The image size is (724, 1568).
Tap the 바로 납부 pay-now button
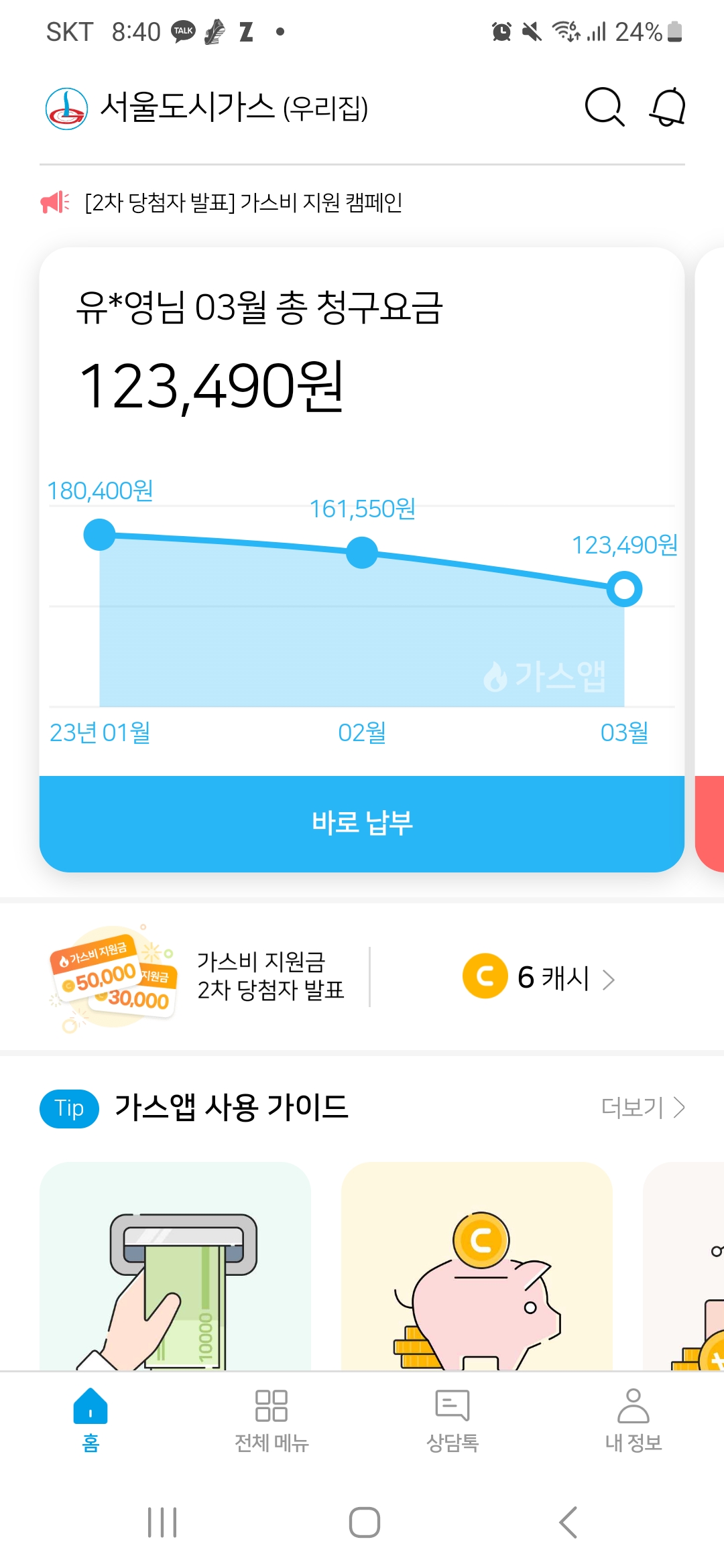point(362,823)
